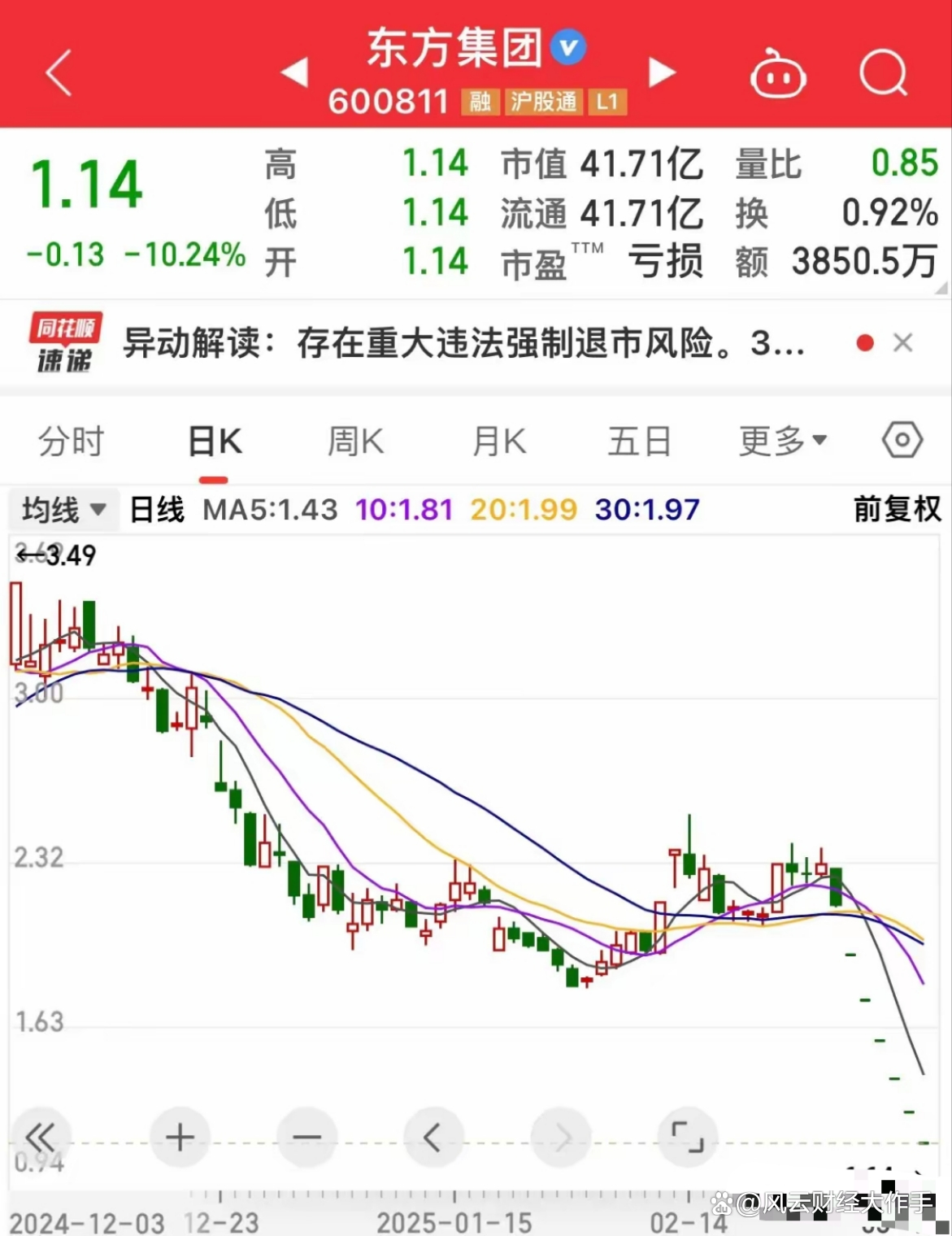Screen dimensions: 952x1236
Task: Open the stock search icon
Action: pyautogui.click(x=885, y=73)
